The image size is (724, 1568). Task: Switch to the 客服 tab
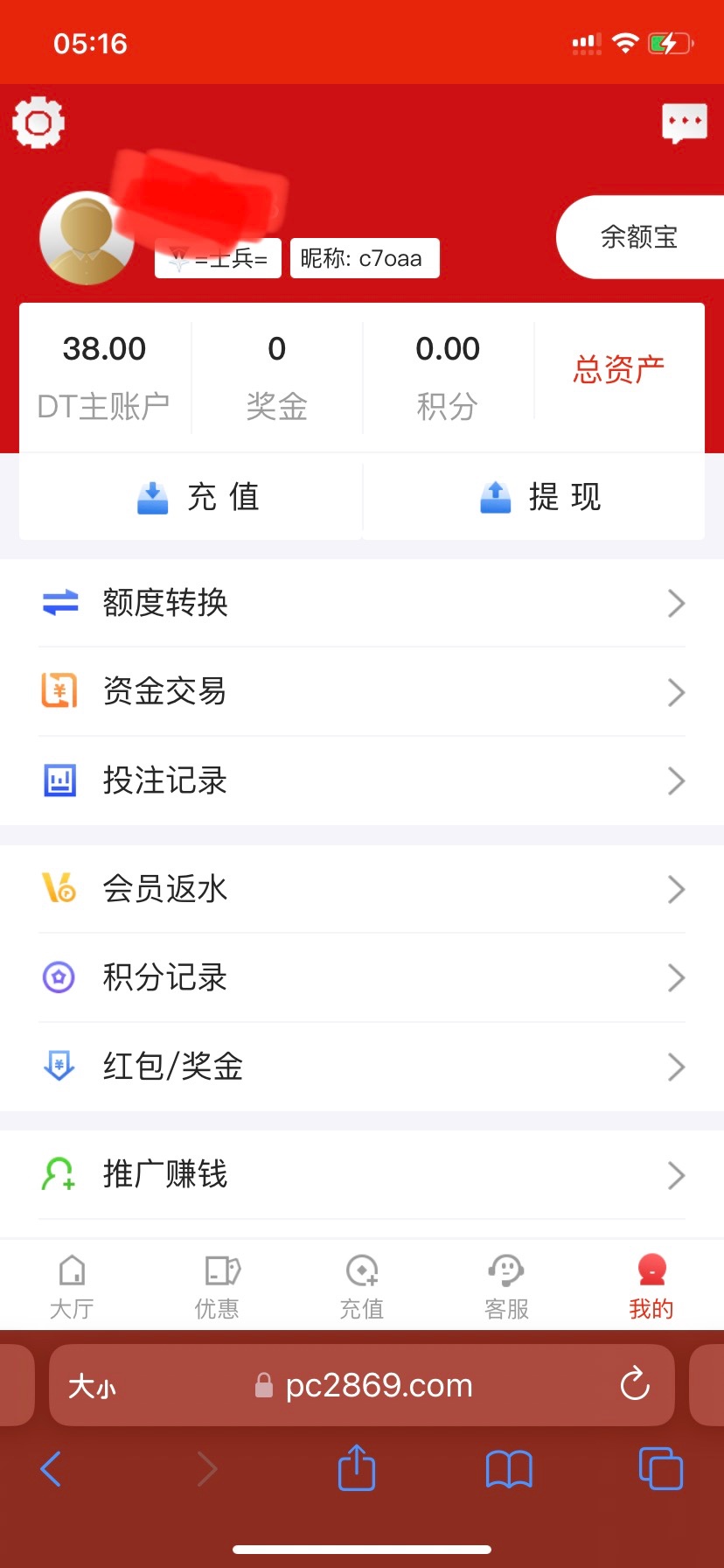[x=507, y=1286]
